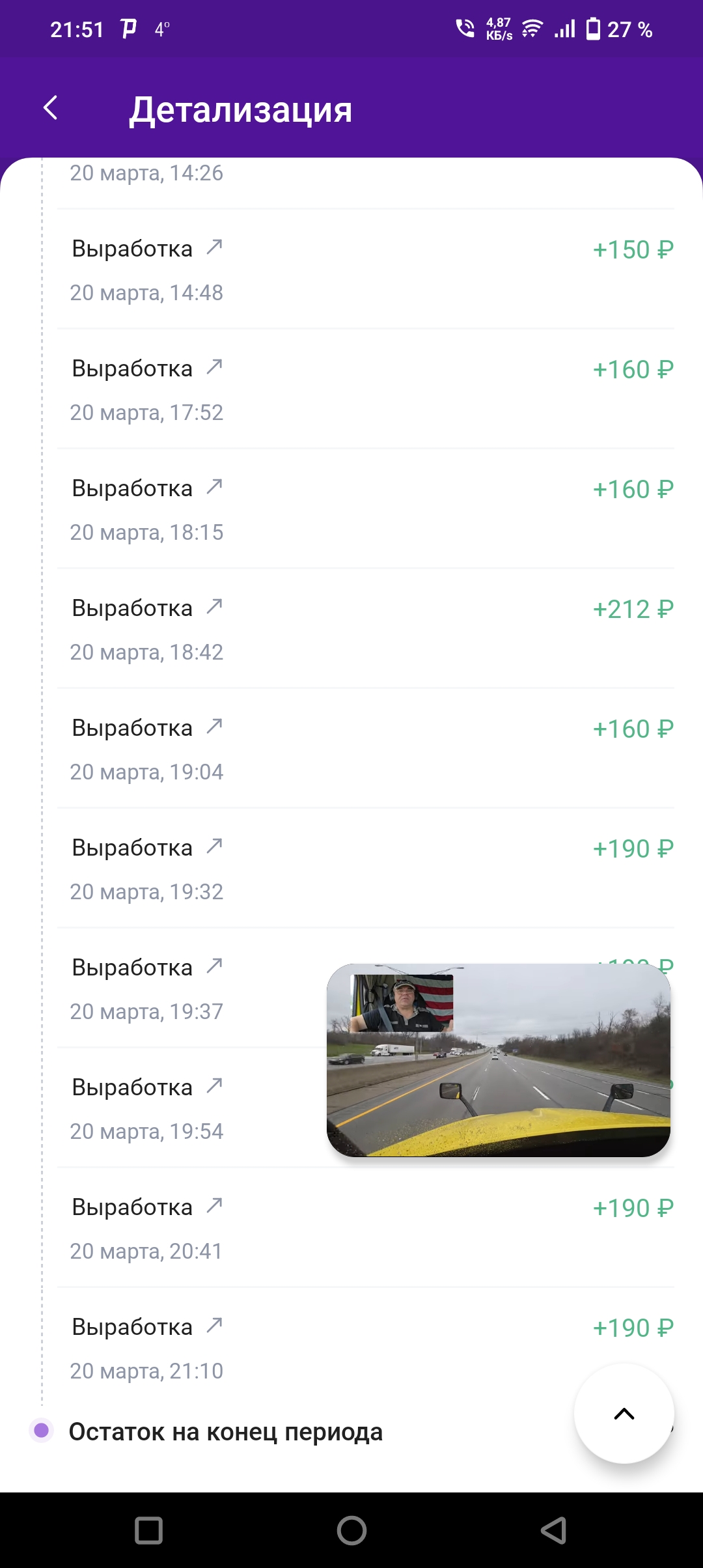Go to the system home screen
Image resolution: width=703 pixels, height=1568 pixels.
(351, 1530)
